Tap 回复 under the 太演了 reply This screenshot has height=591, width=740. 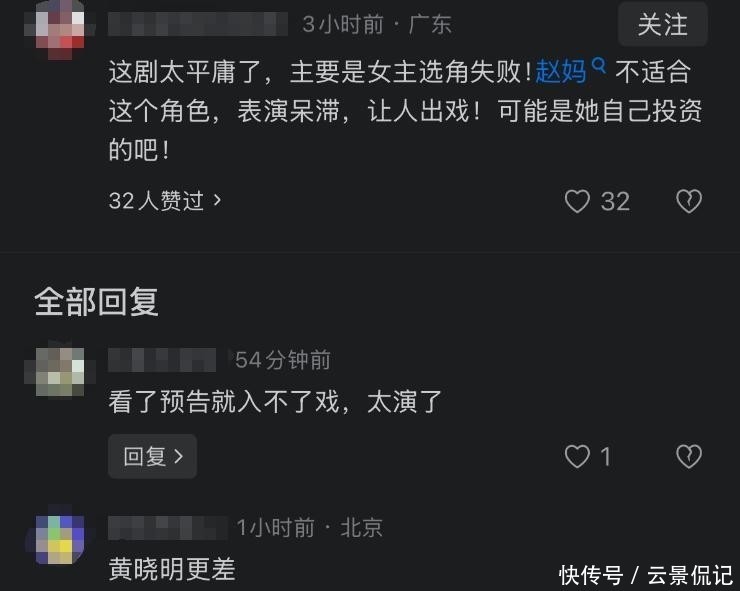click(x=152, y=456)
